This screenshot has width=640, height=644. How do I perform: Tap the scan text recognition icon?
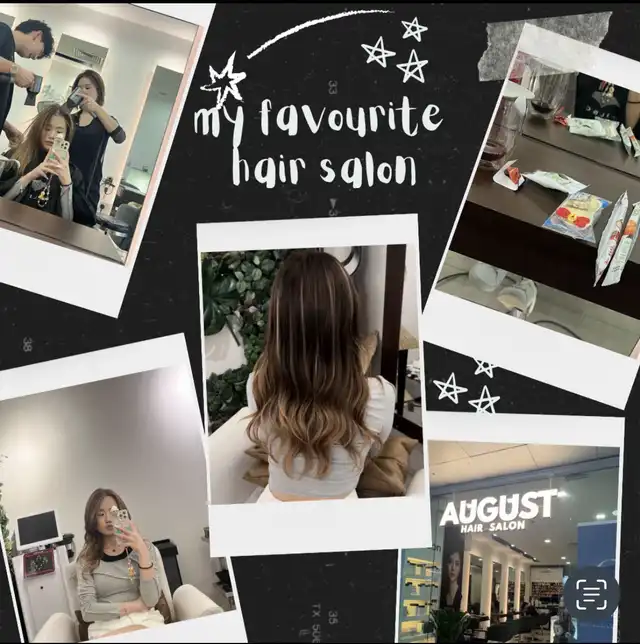592,594
